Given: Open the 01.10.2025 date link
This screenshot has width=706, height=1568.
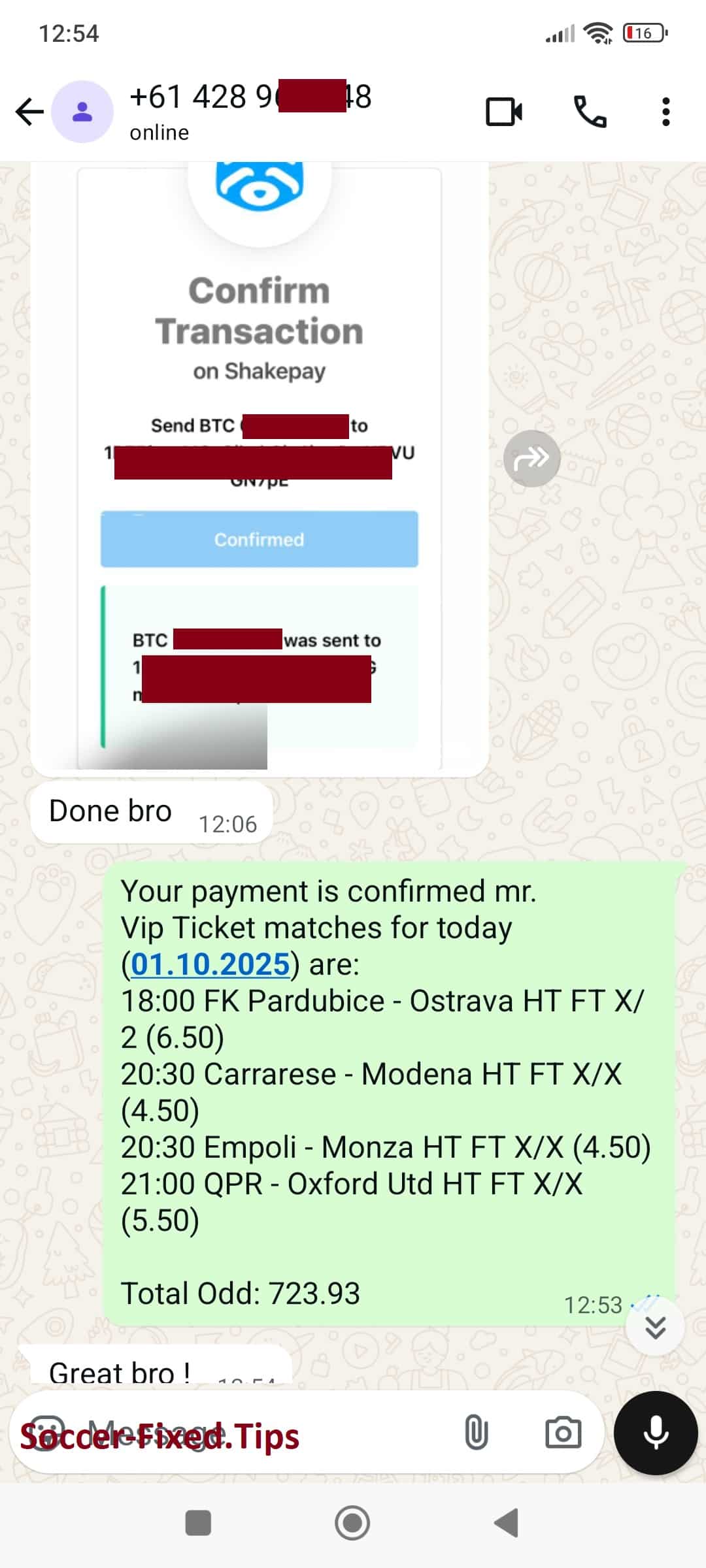Looking at the screenshot, I should (x=210, y=964).
